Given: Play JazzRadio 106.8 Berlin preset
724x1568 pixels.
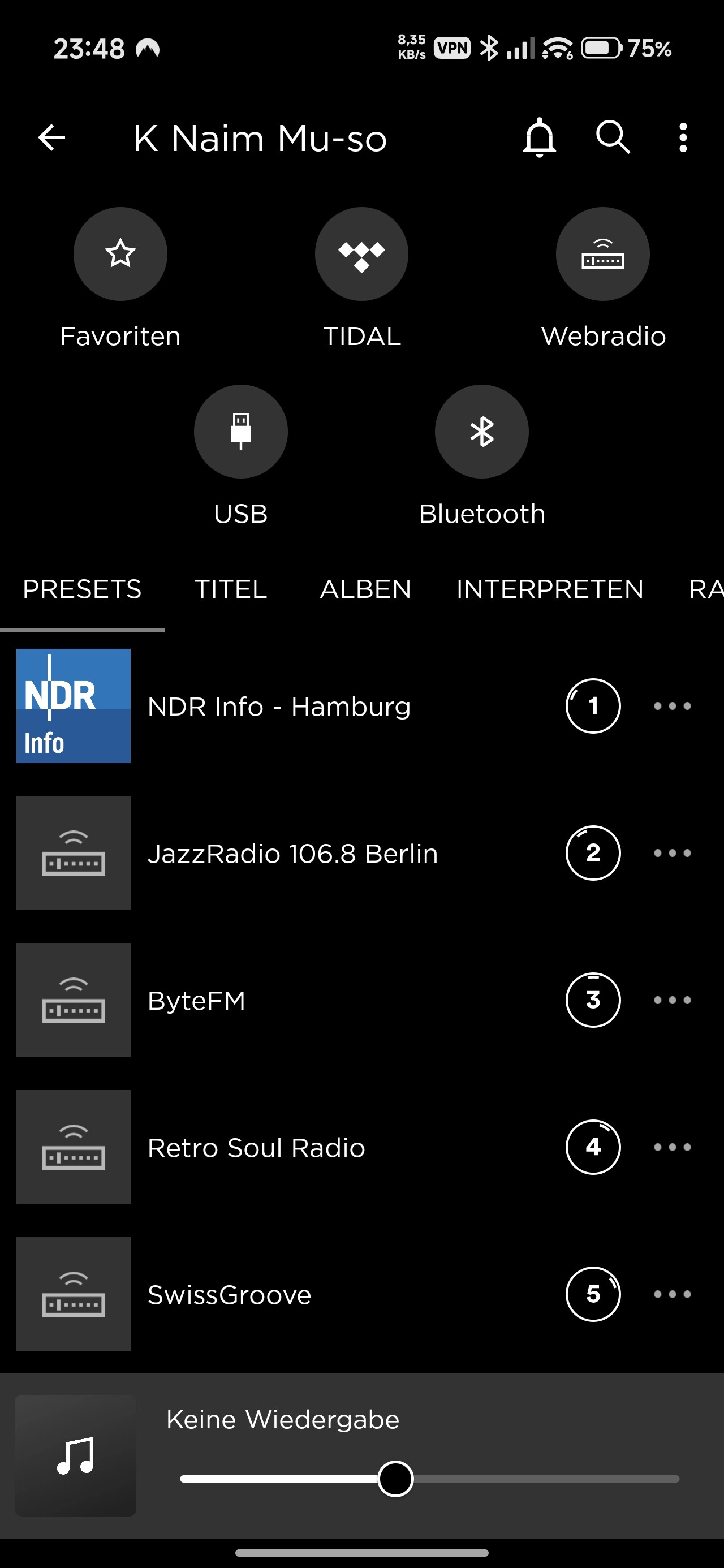Looking at the screenshot, I should coord(292,854).
